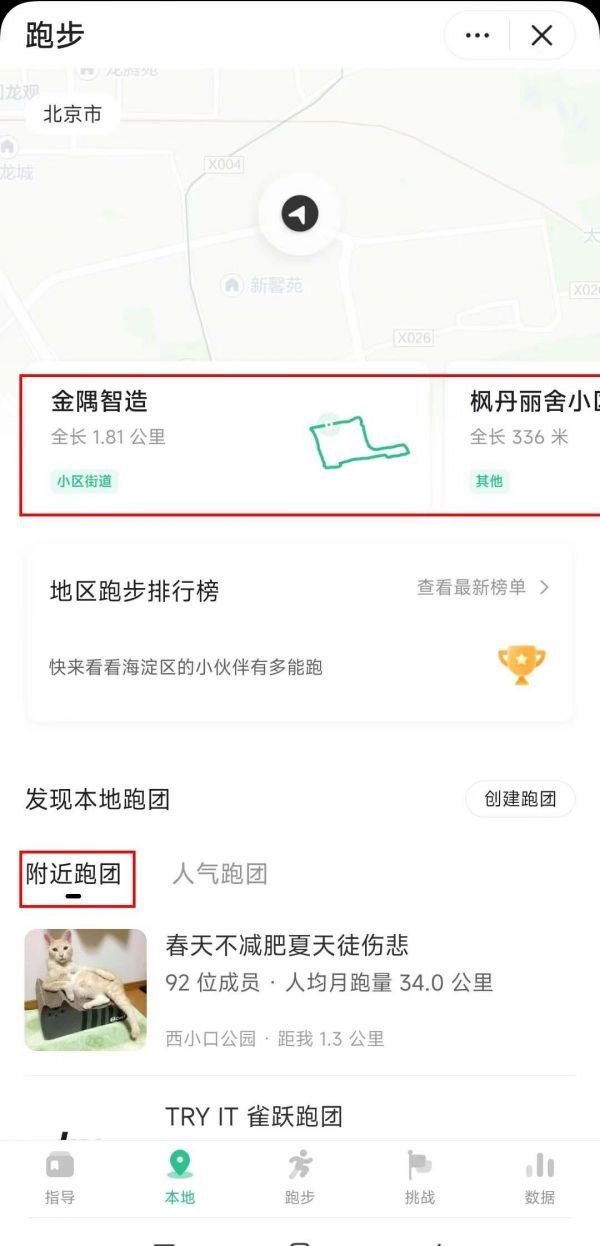Open the 挑战 tab

(x=420, y=1178)
